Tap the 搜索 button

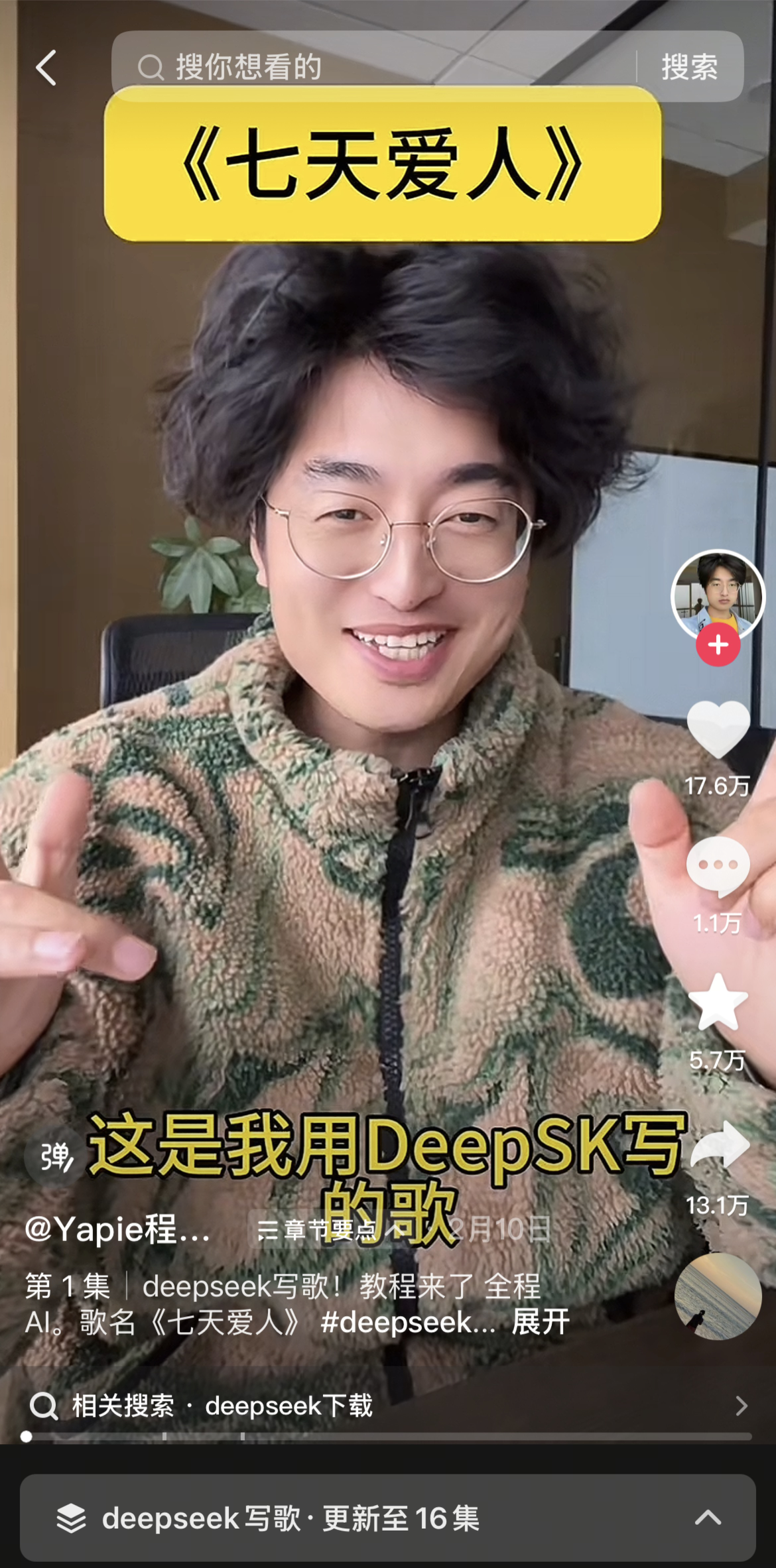click(689, 67)
